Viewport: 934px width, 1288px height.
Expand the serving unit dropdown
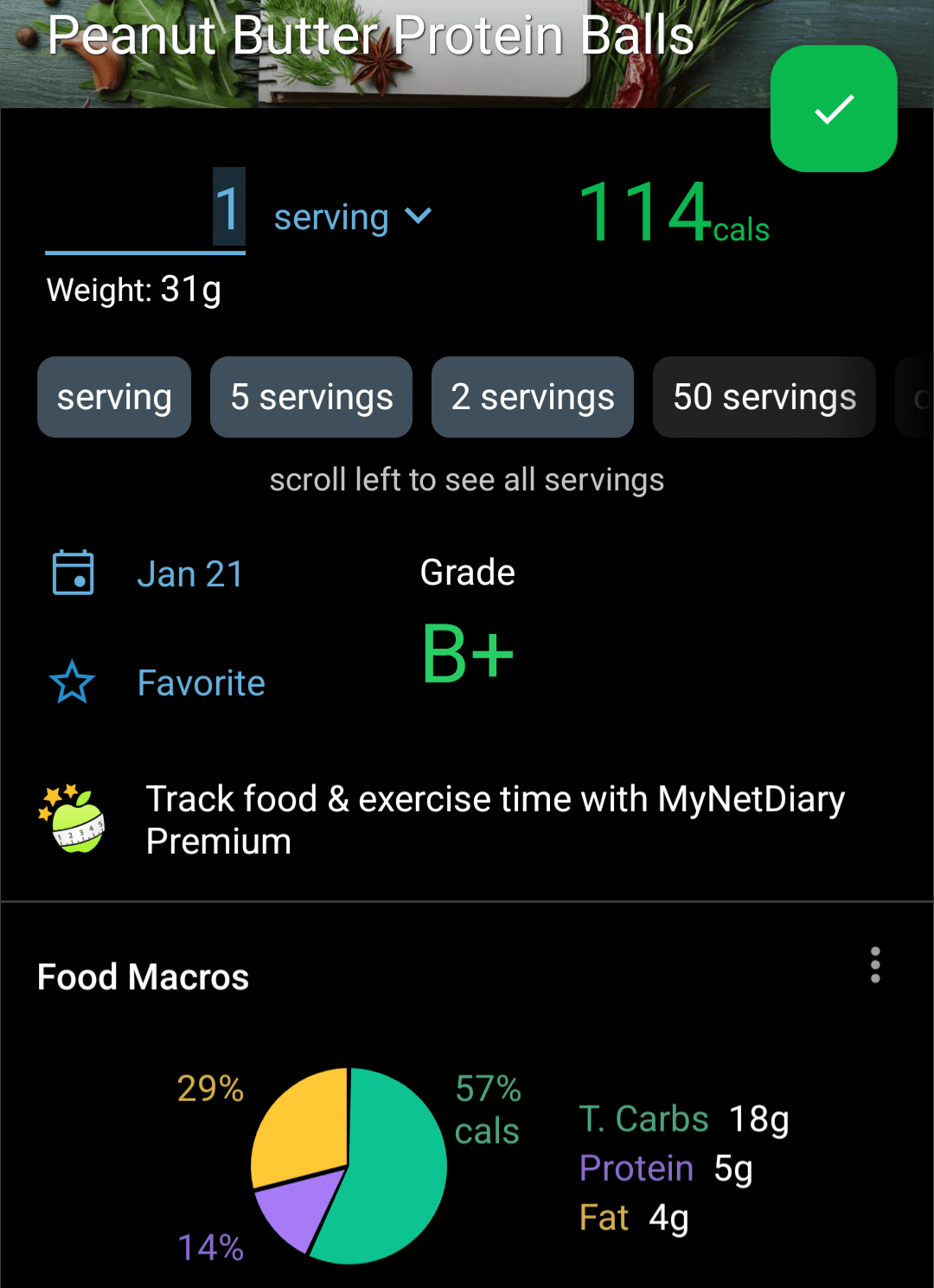(x=352, y=217)
